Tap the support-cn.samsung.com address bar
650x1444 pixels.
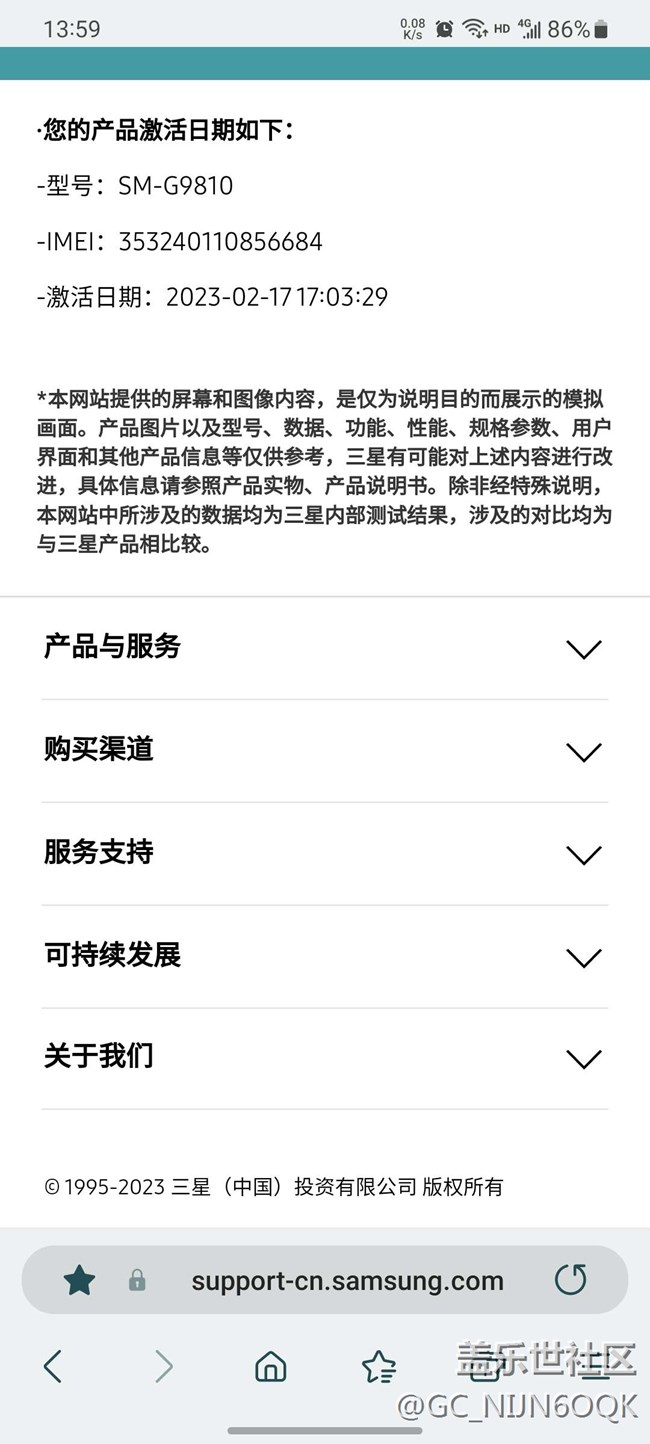pos(347,1281)
